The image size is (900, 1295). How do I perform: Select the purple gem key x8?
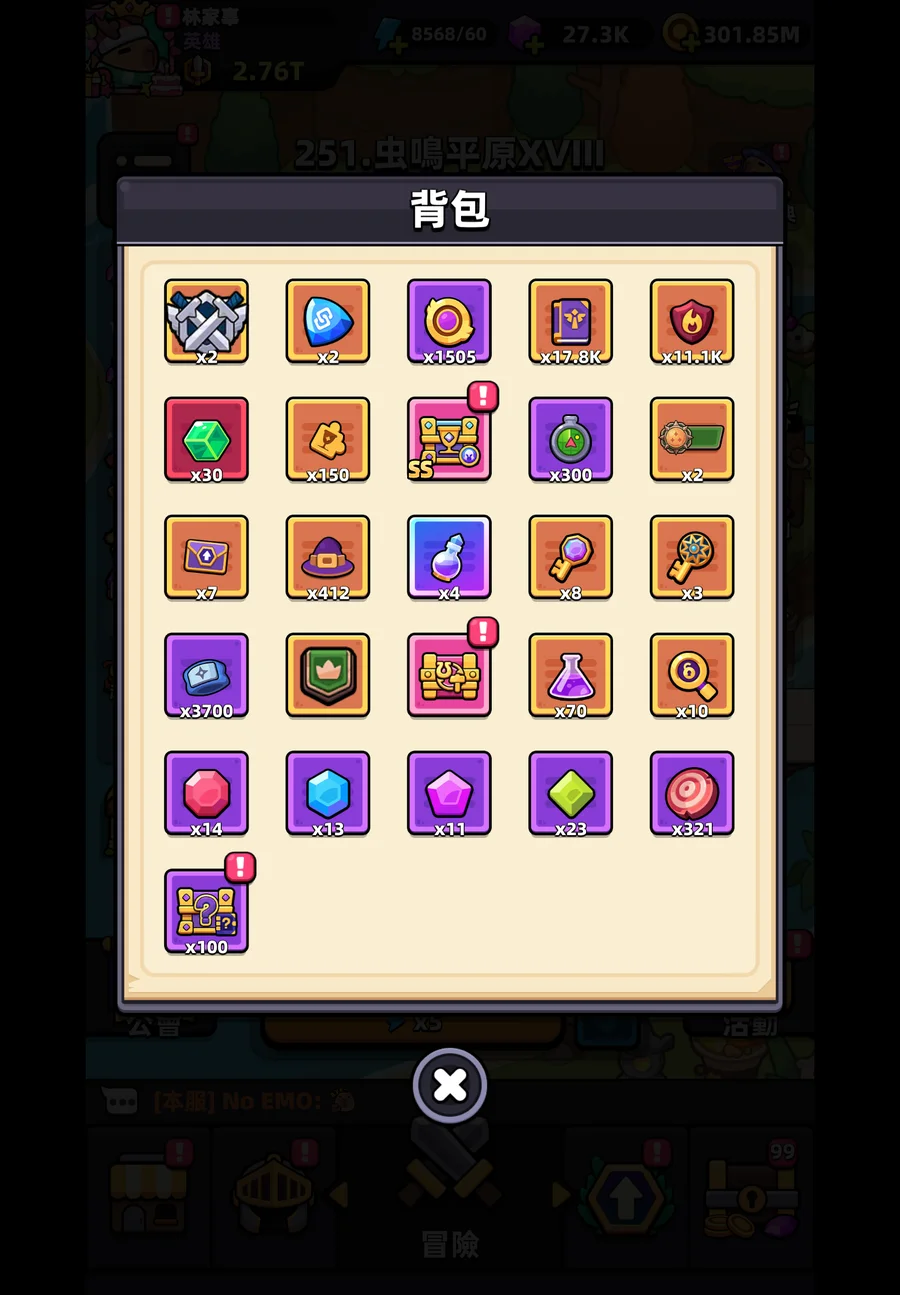[570, 556]
